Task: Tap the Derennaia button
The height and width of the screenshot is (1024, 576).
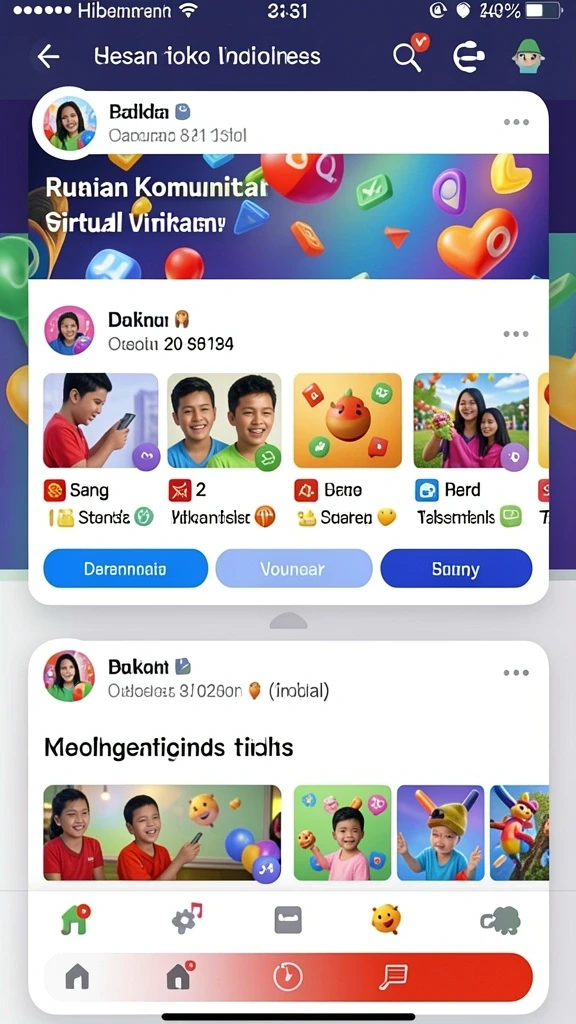Action: click(125, 569)
